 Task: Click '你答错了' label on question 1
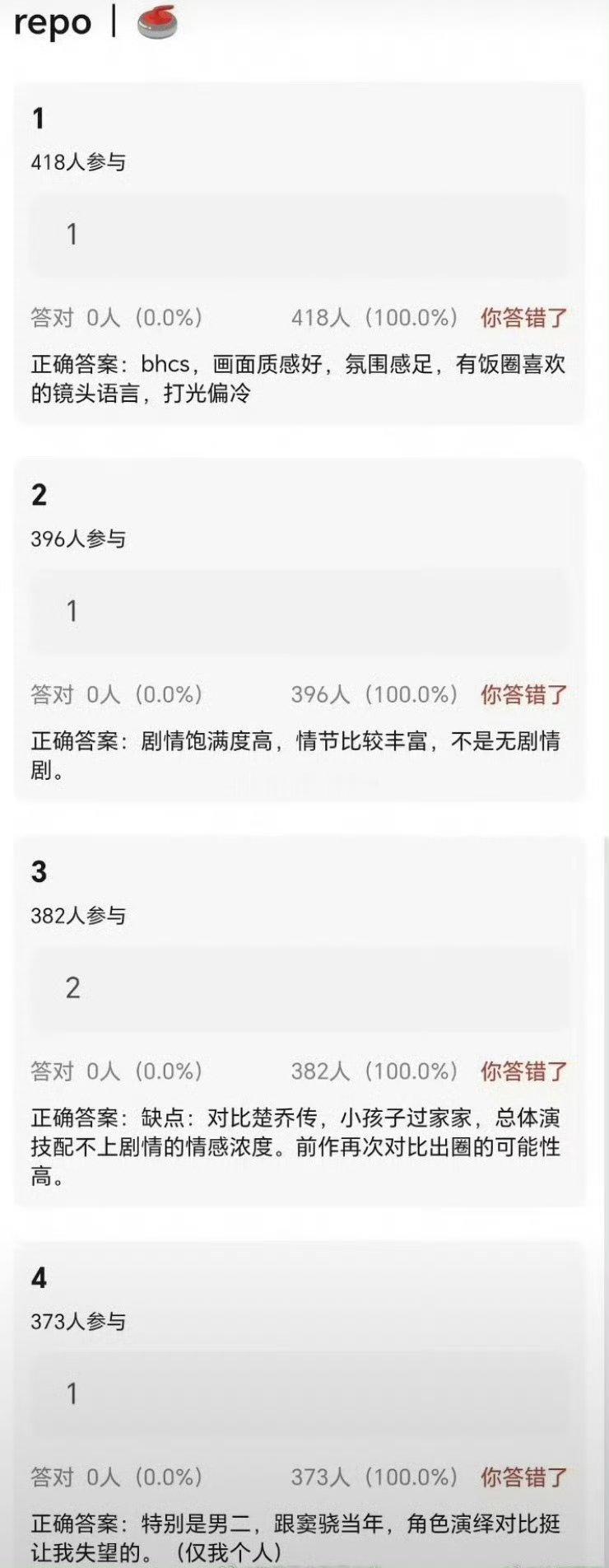tap(523, 315)
